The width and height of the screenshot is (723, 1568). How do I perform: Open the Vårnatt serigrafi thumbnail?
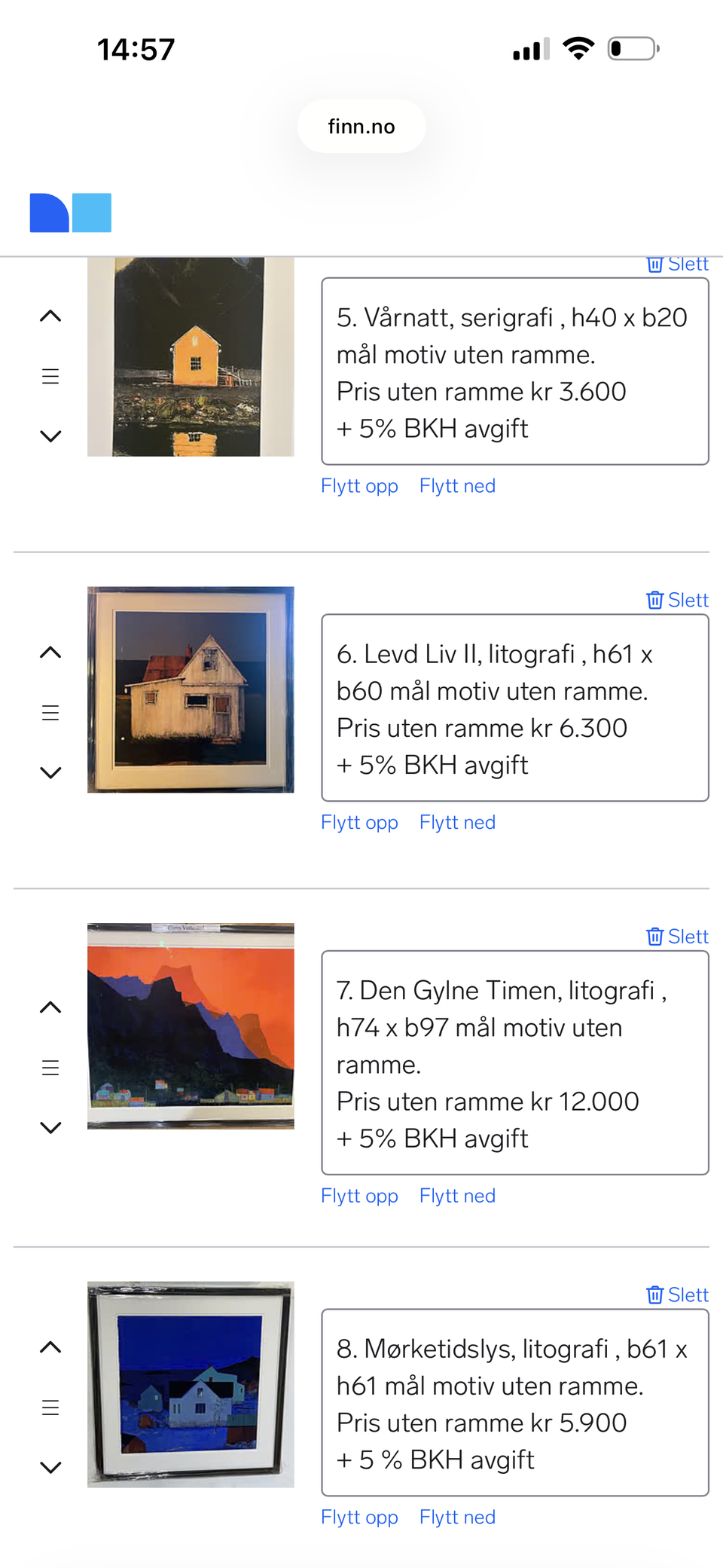click(x=191, y=356)
